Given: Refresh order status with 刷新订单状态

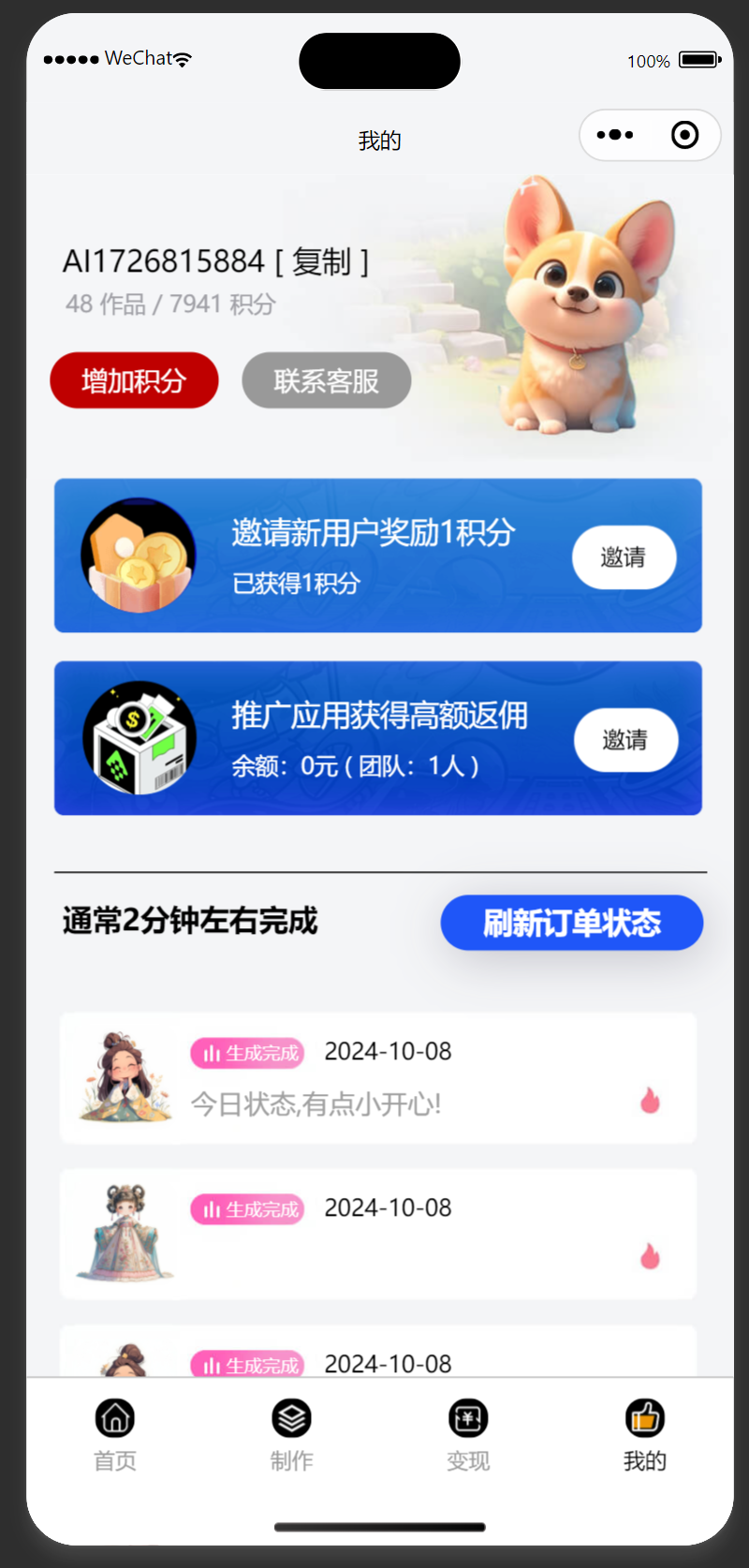Looking at the screenshot, I should 571,923.
